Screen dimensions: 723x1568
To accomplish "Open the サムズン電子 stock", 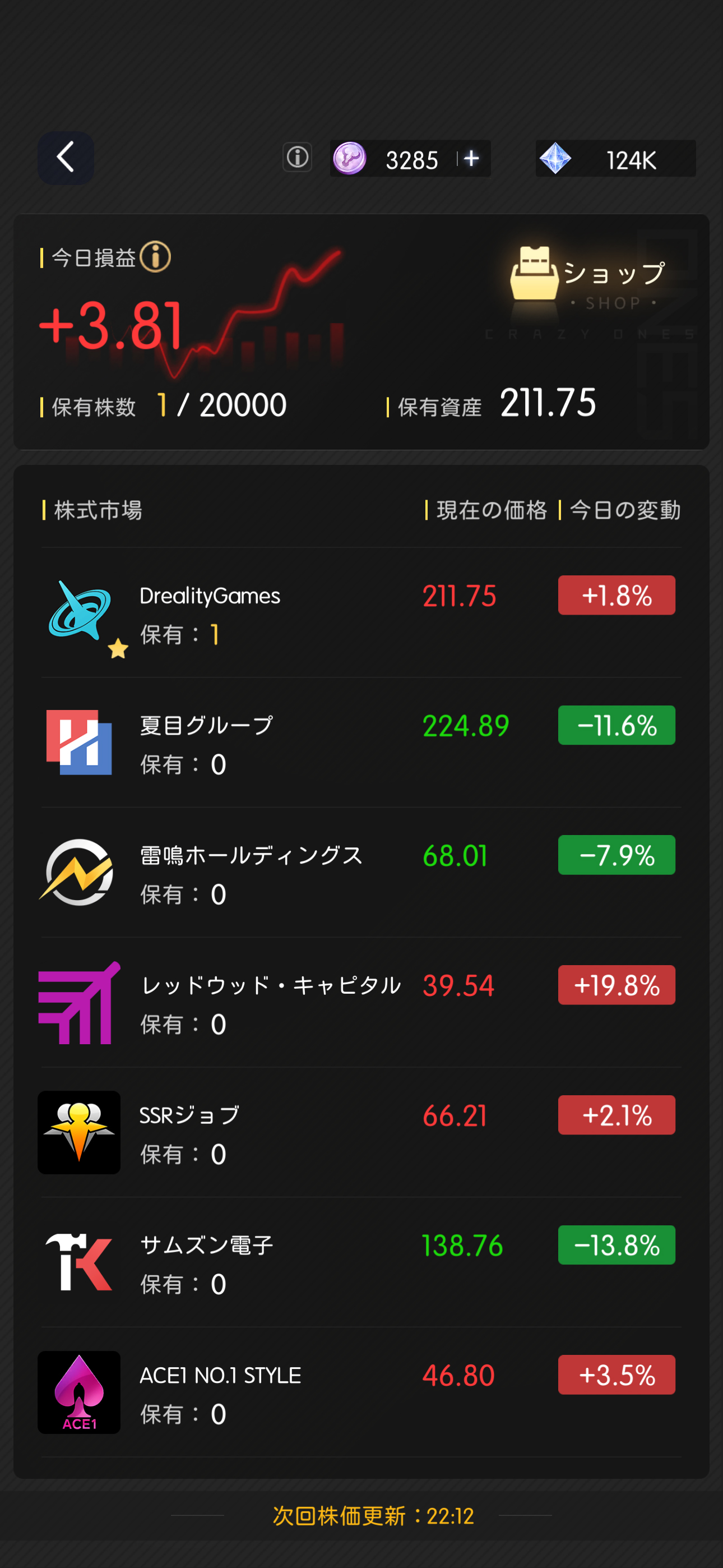I will pyautogui.click(x=361, y=1262).
